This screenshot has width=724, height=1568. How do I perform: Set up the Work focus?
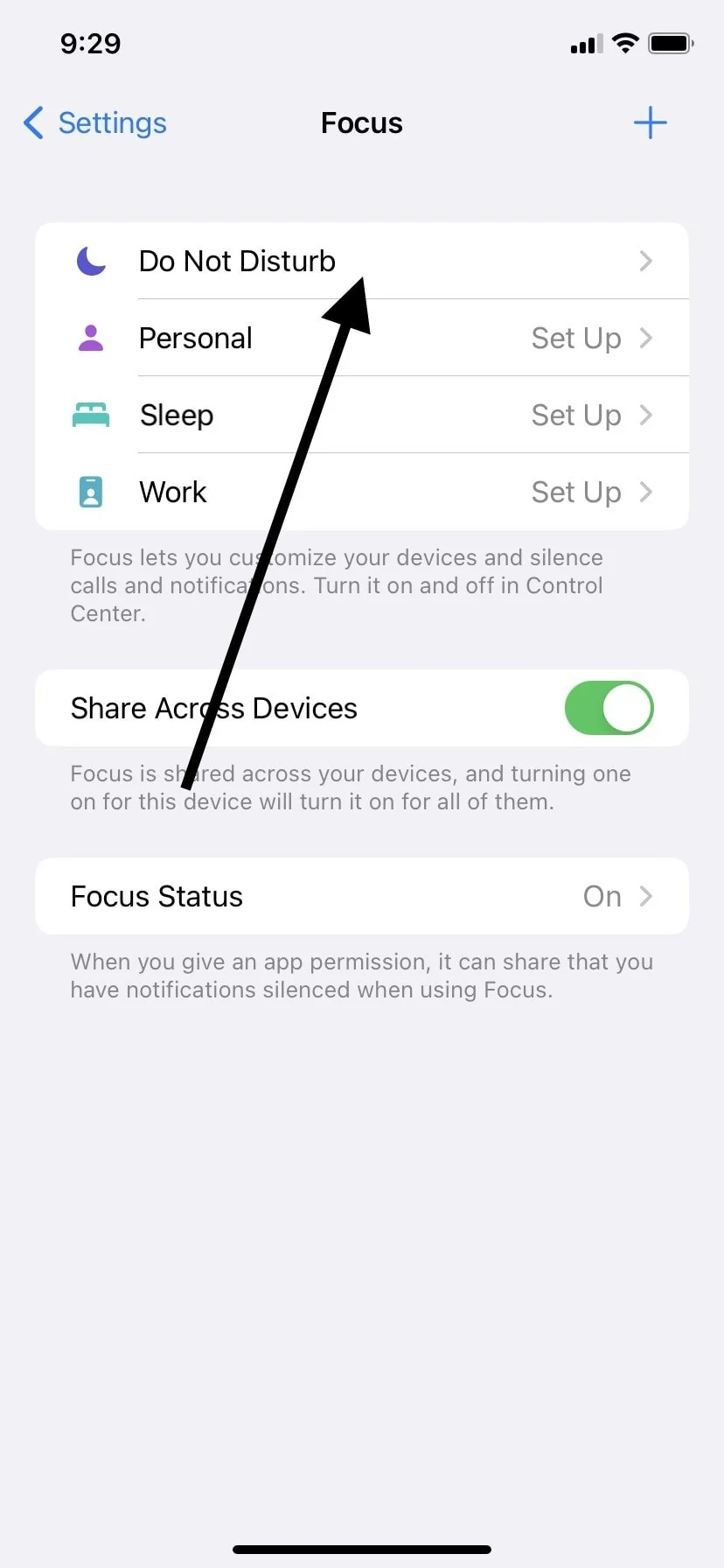(x=362, y=492)
